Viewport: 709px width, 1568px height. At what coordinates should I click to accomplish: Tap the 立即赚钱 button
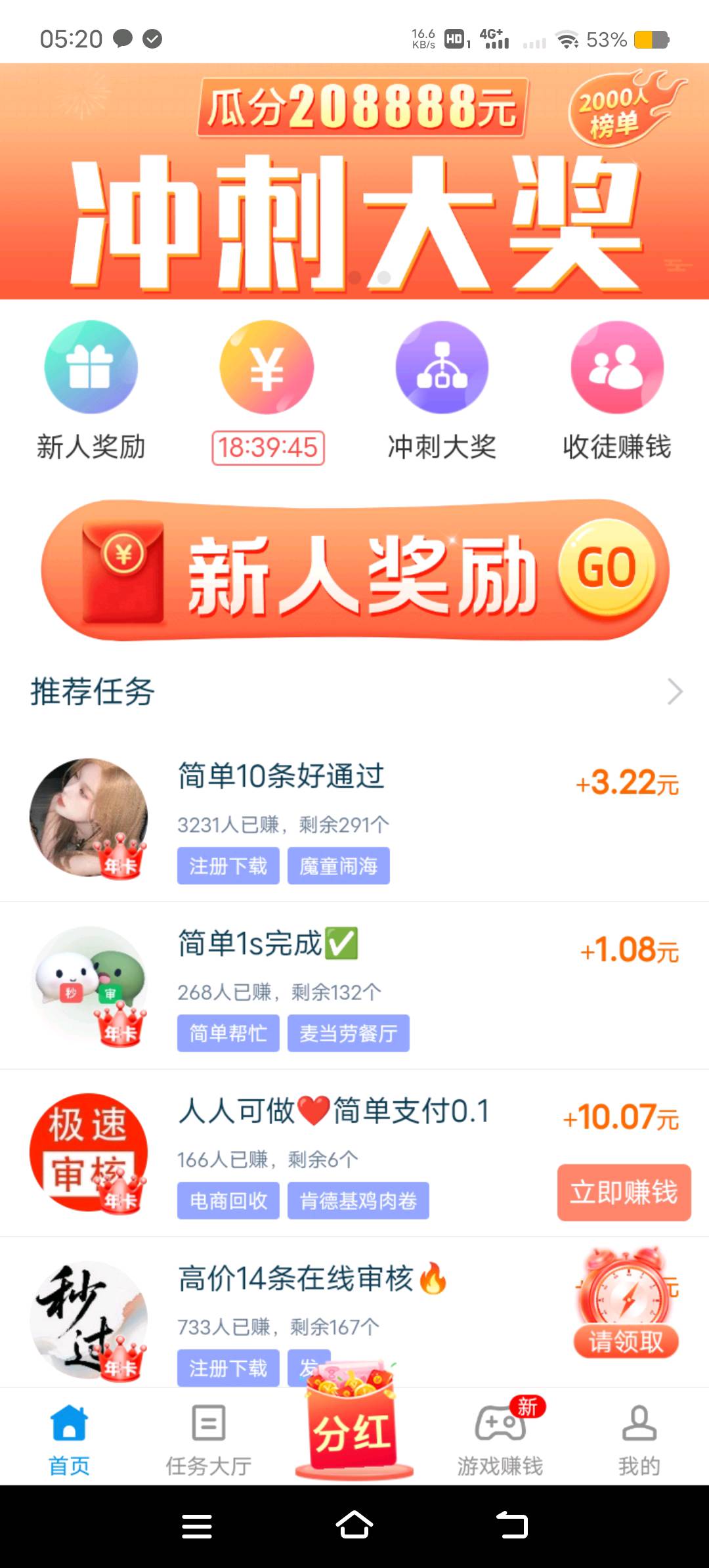click(x=624, y=1192)
